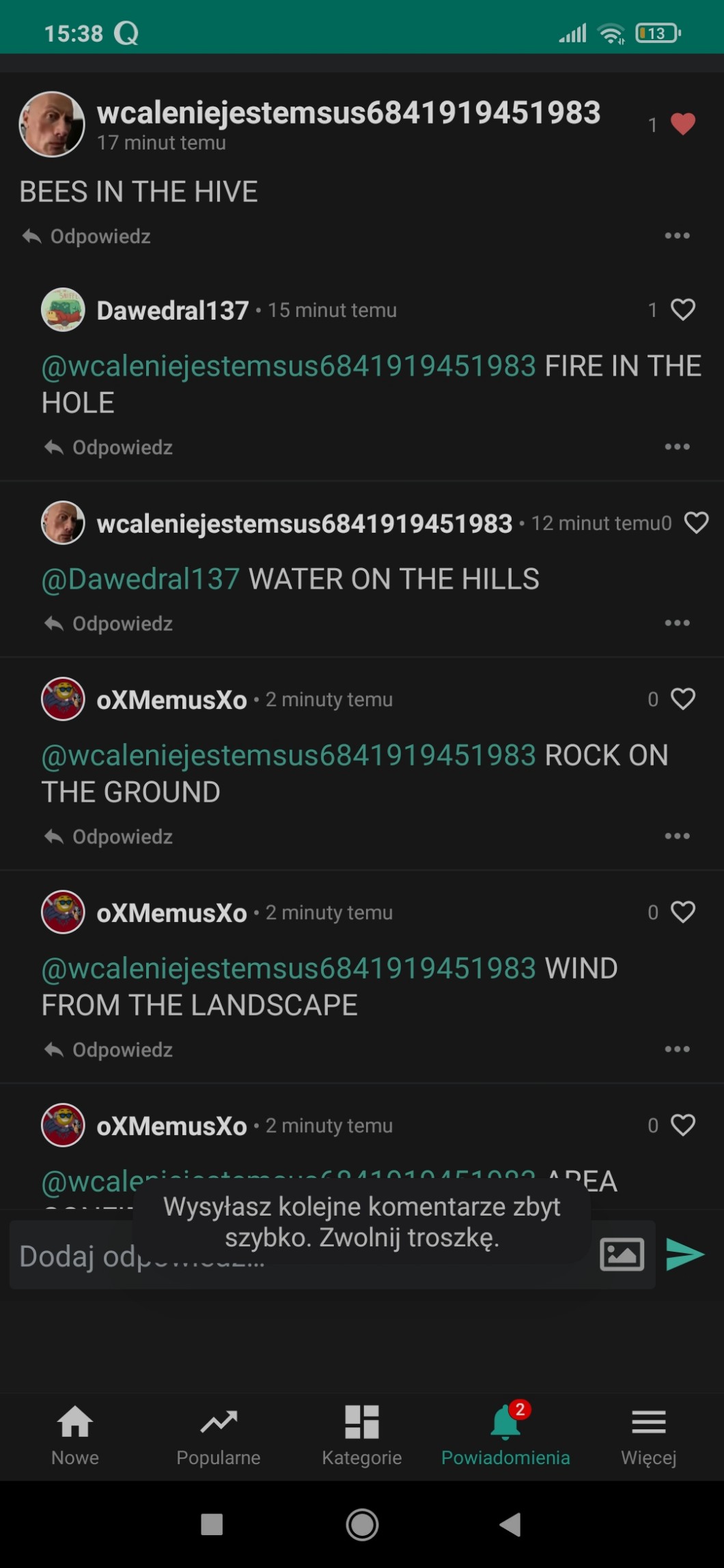Image resolution: width=724 pixels, height=1568 pixels.
Task: Open options for BEES IN THE HIVE comment
Action: pos(677,236)
